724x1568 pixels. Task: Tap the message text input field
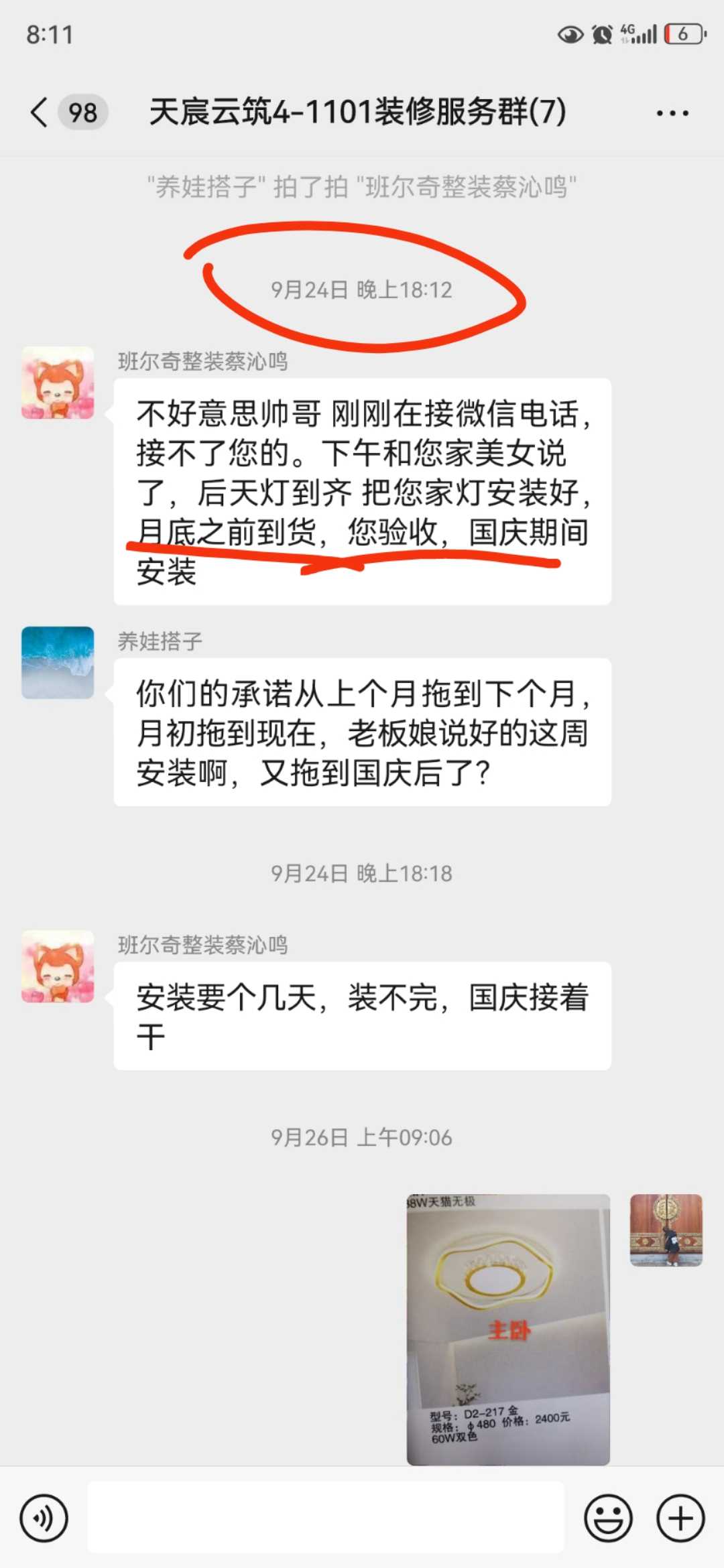coord(326,1518)
